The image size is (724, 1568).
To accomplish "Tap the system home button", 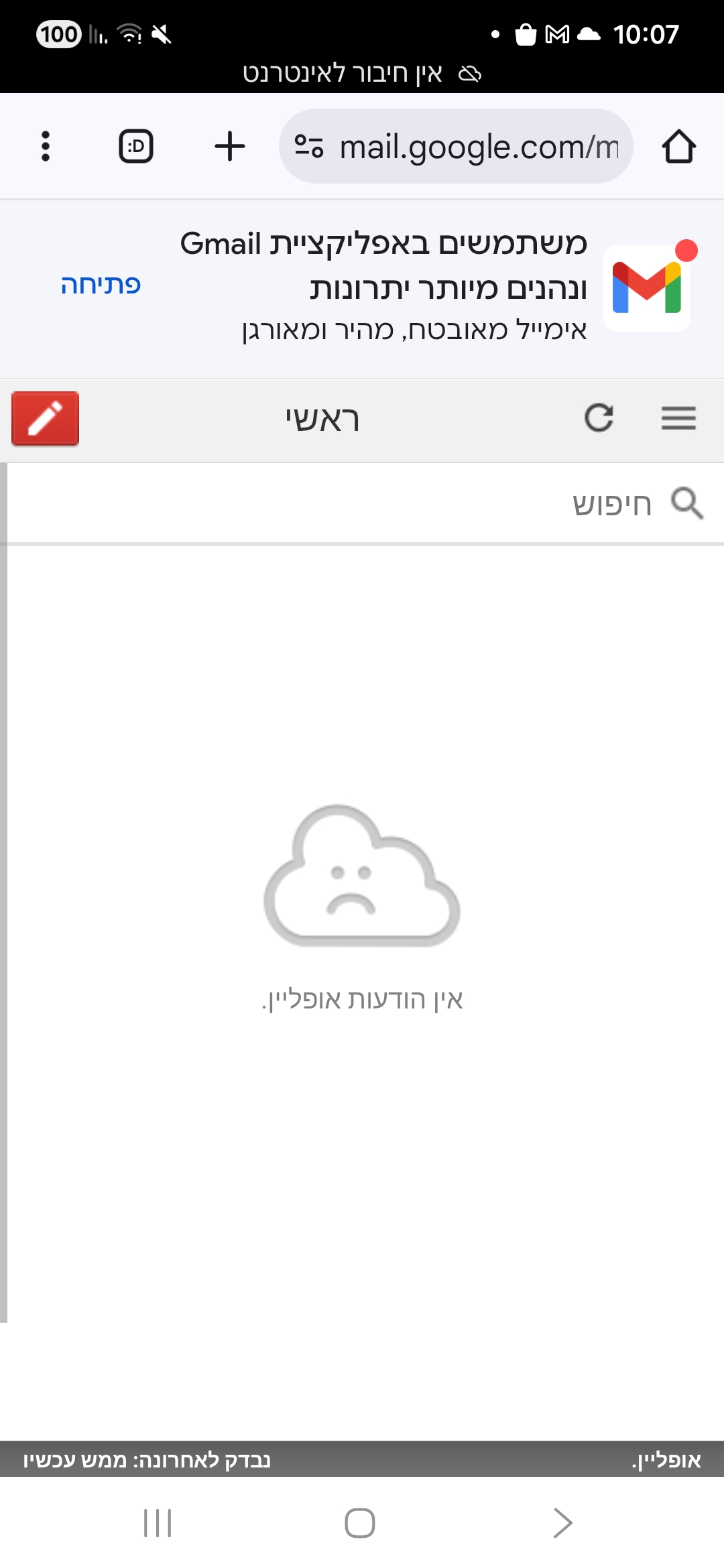I will point(360,1523).
